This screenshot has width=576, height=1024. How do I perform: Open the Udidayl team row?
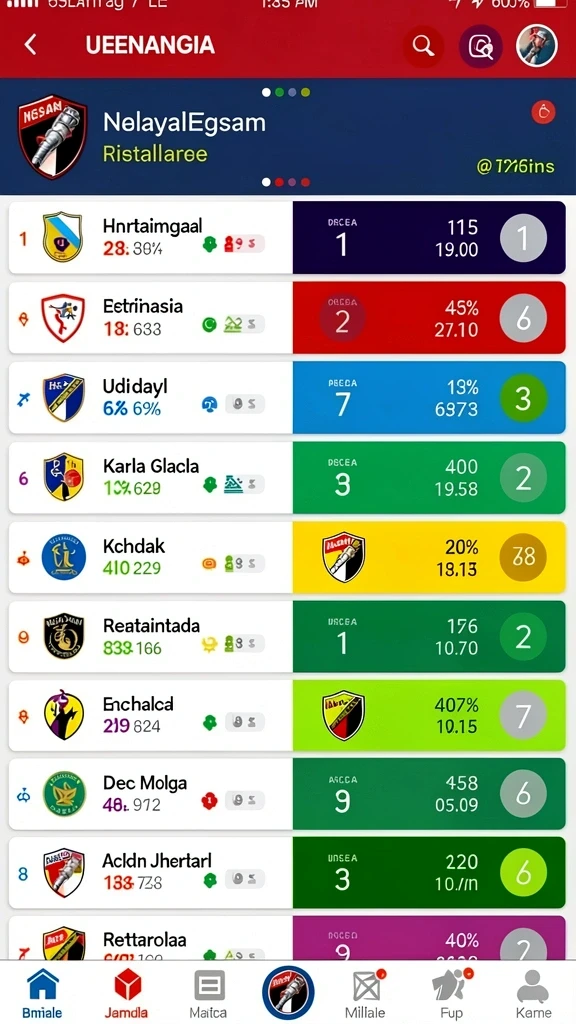(x=287, y=398)
